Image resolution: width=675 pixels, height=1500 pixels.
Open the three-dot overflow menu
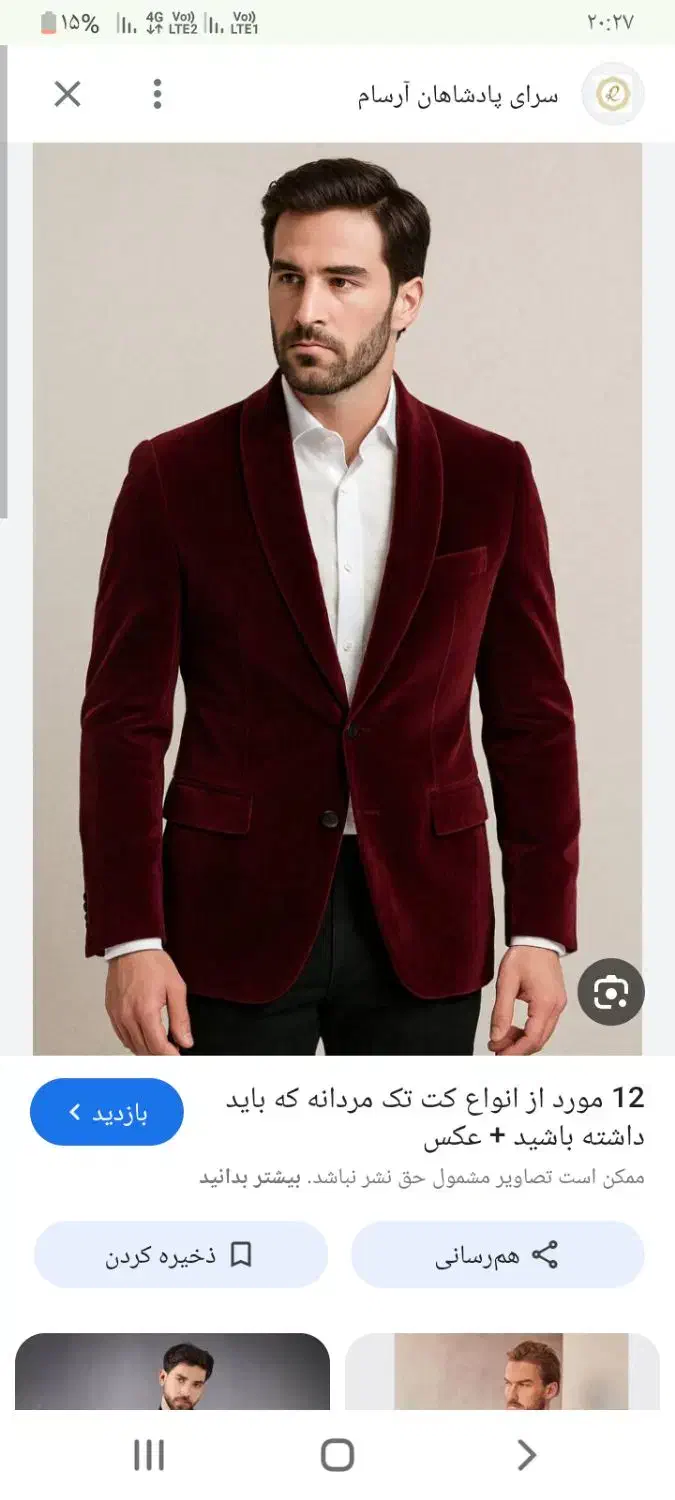coord(157,94)
